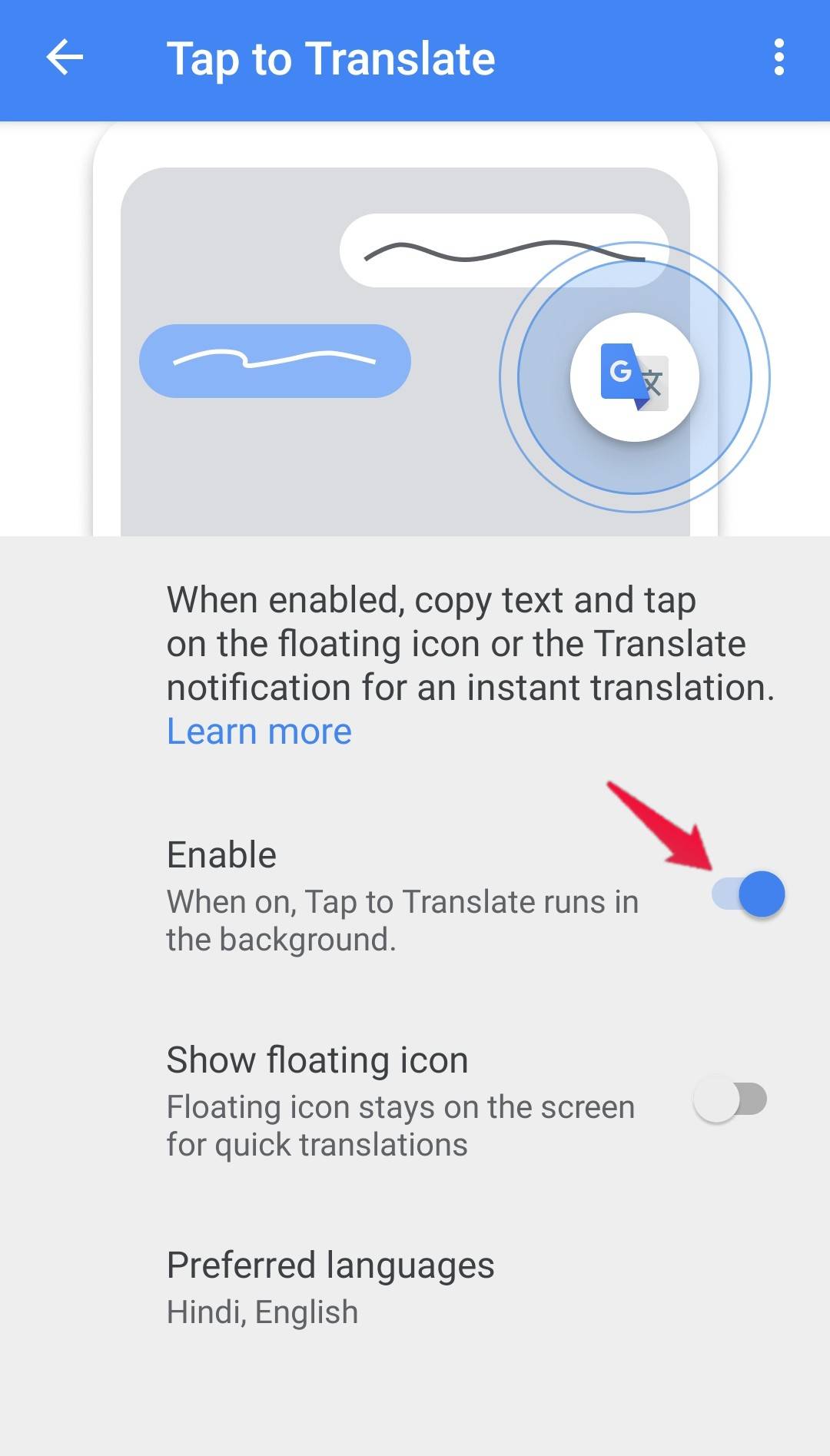Viewport: 830px width, 1456px height.
Task: Turn on Show floating icon
Action: (730, 1099)
